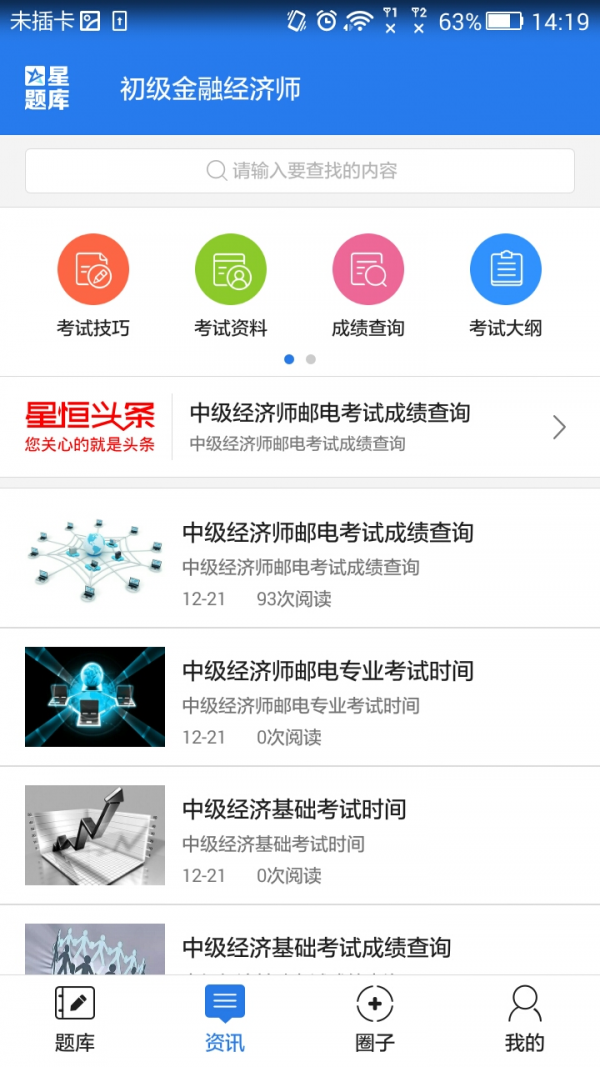The image size is (600, 1067).
Task: Open the 星恒头条 headline banner
Action: coord(300,427)
